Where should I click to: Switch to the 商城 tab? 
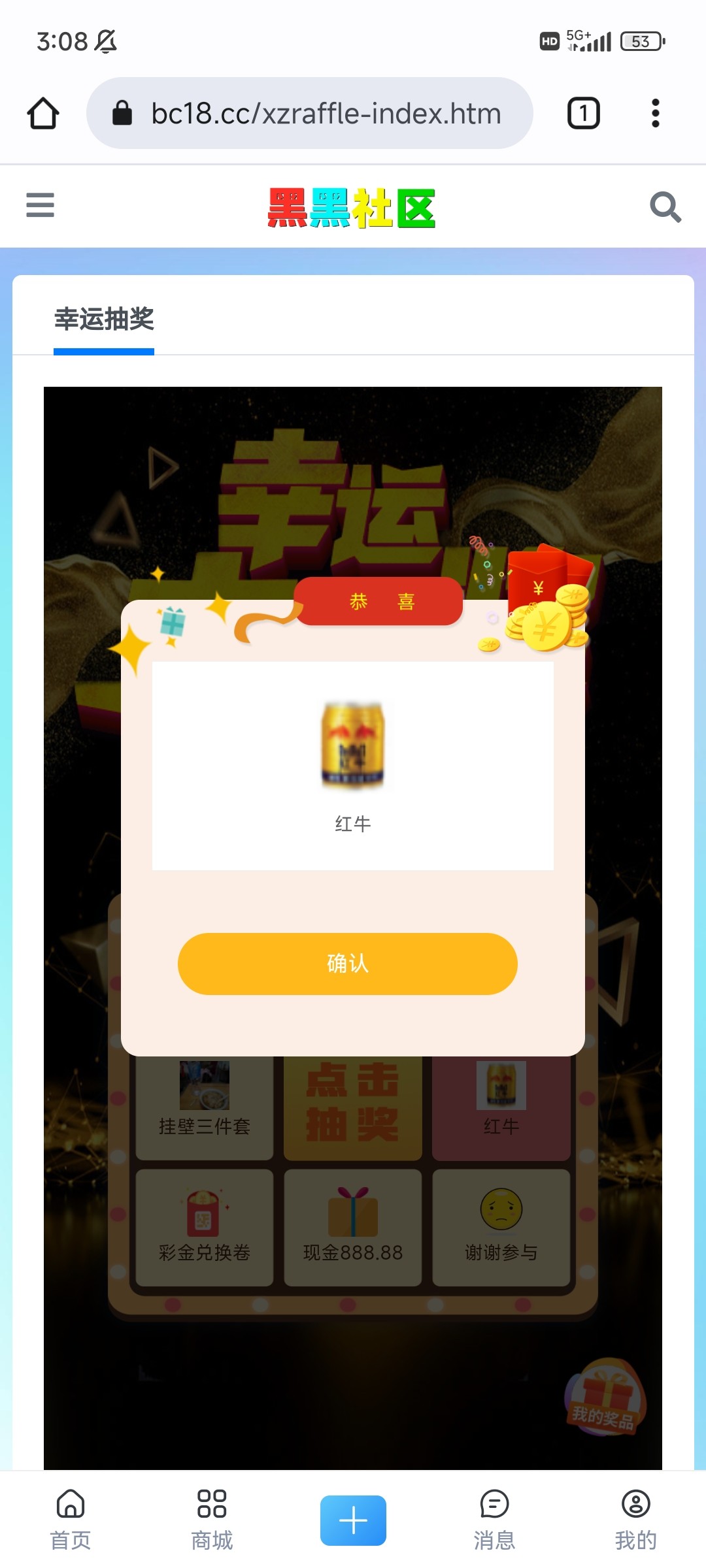[x=212, y=1520]
